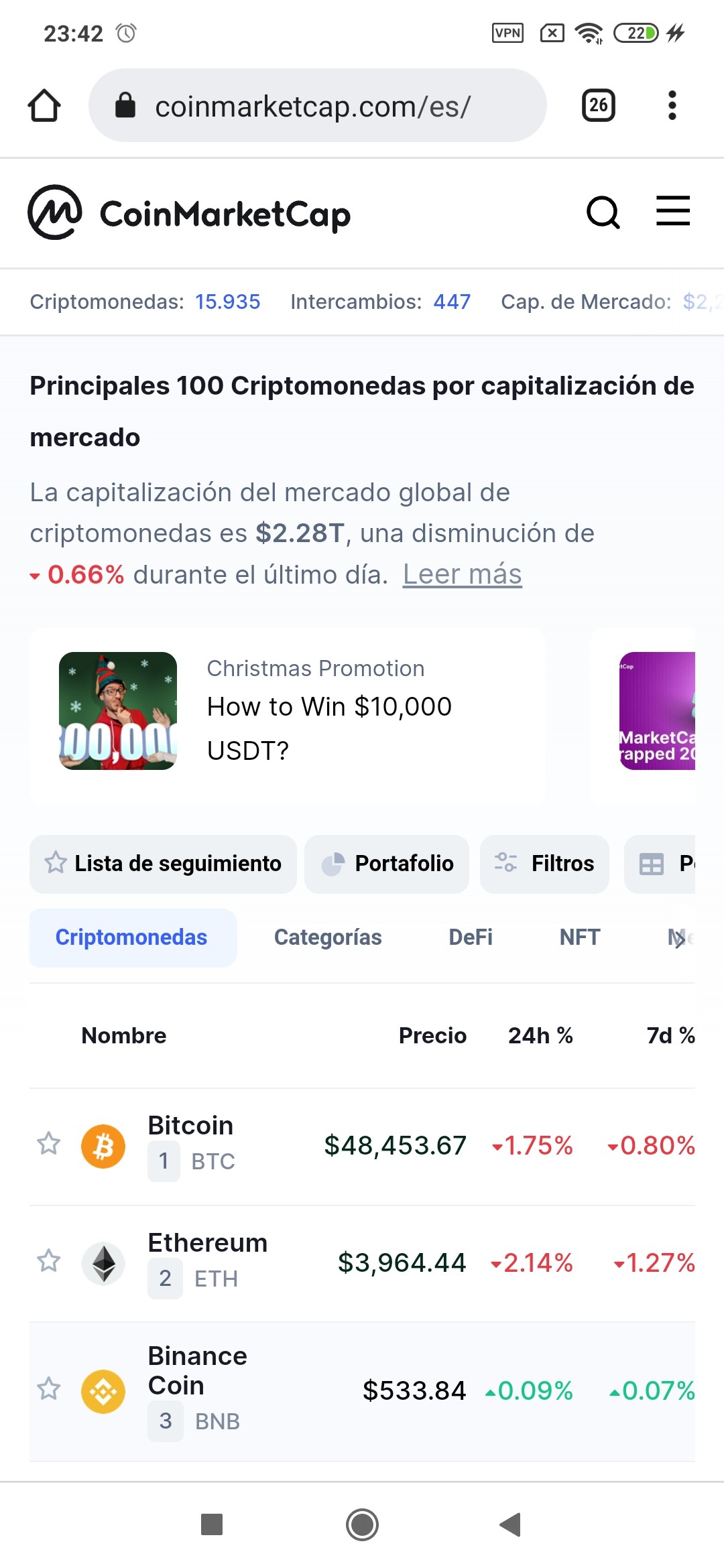The image size is (724, 1568).
Task: Follow the Leer más link
Action: tap(462, 574)
